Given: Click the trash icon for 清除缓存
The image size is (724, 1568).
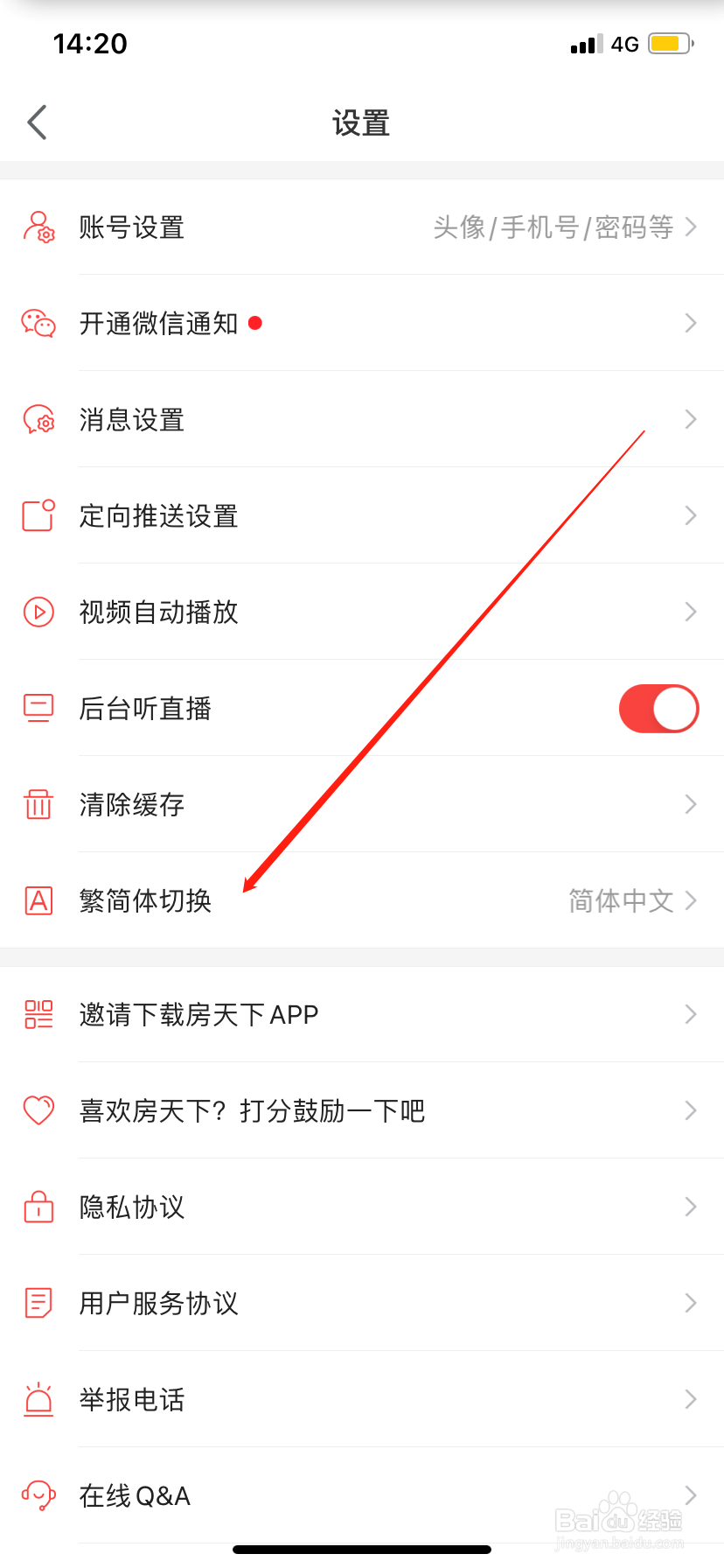Looking at the screenshot, I should (38, 804).
